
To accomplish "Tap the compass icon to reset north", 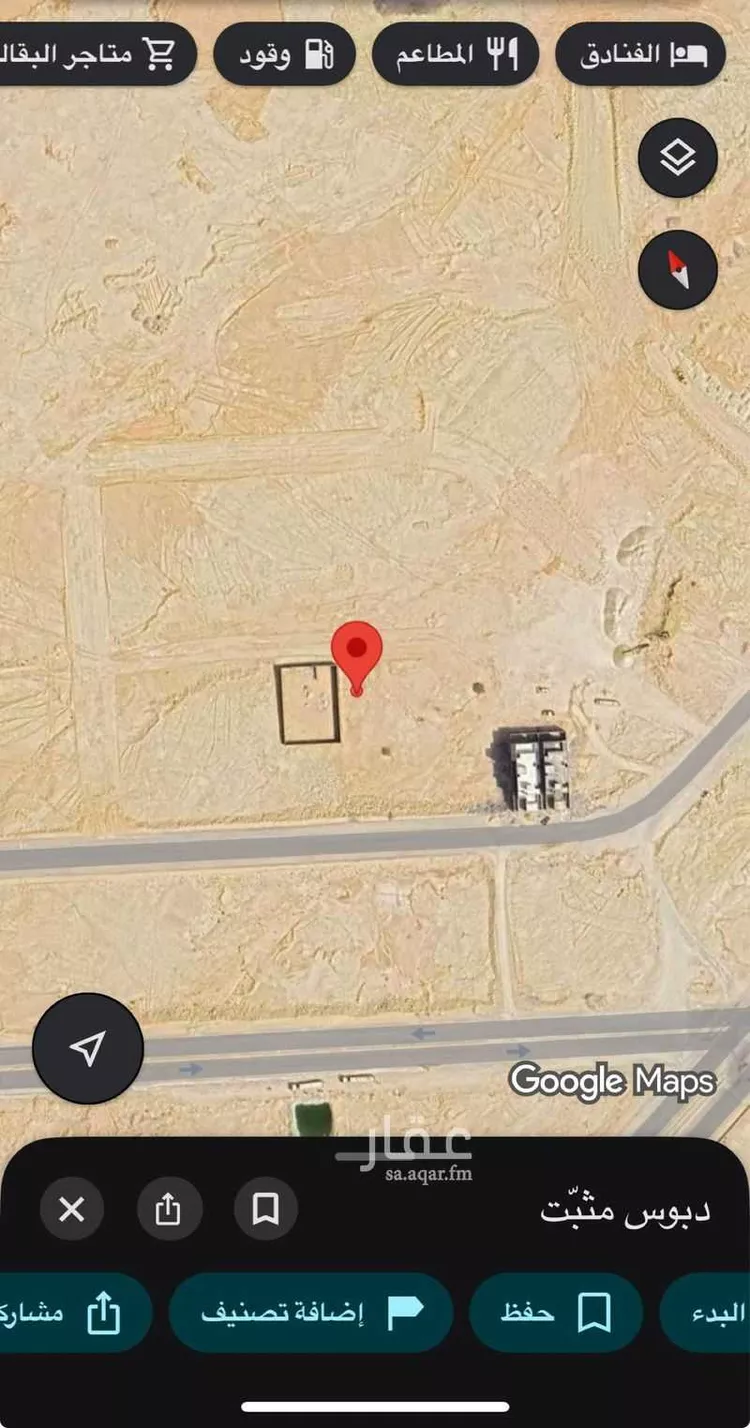I will pos(678,267).
